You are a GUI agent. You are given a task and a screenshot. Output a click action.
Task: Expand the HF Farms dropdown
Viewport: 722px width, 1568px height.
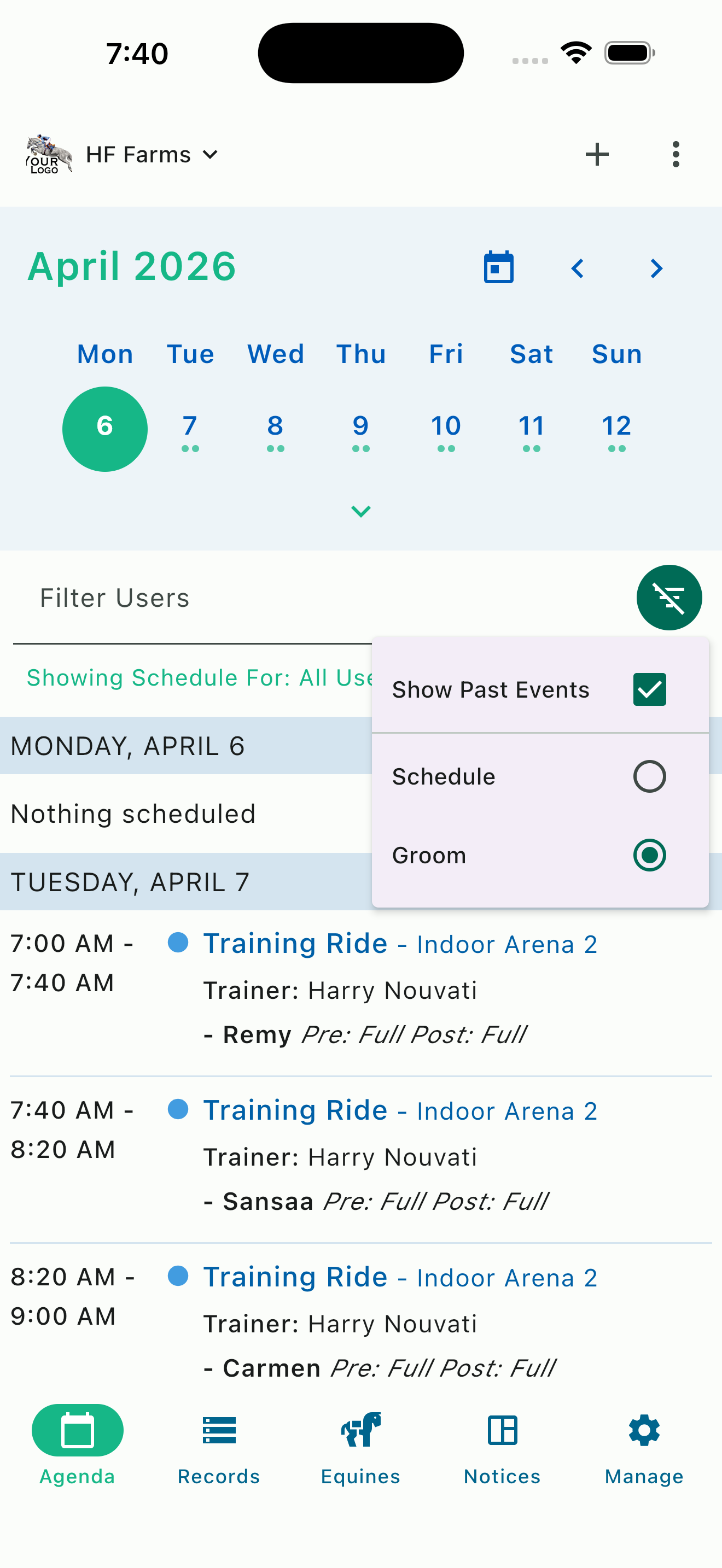(x=210, y=154)
